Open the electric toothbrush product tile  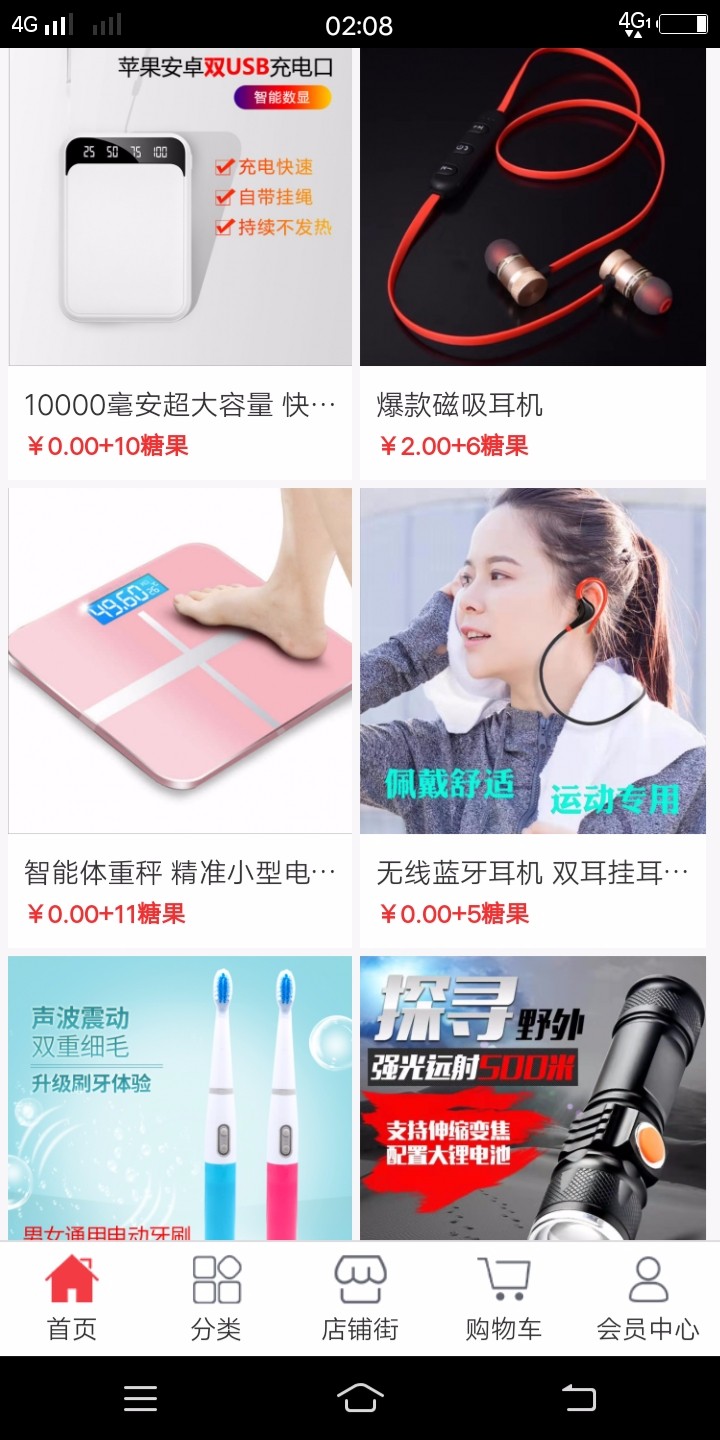click(x=180, y=1100)
